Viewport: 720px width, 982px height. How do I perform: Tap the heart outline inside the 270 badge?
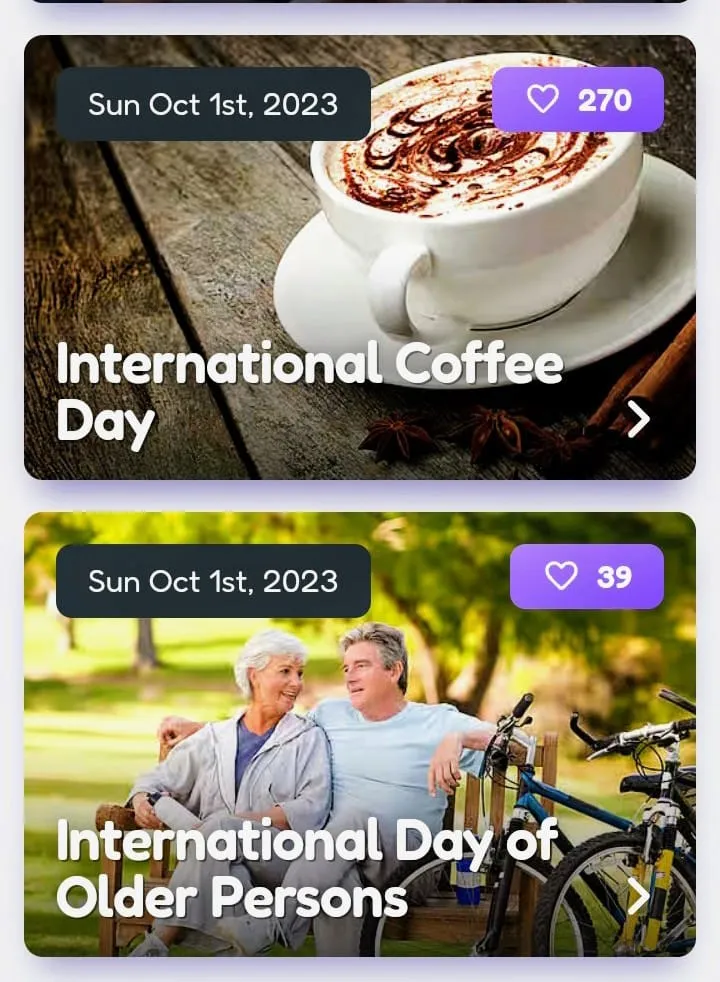click(544, 100)
